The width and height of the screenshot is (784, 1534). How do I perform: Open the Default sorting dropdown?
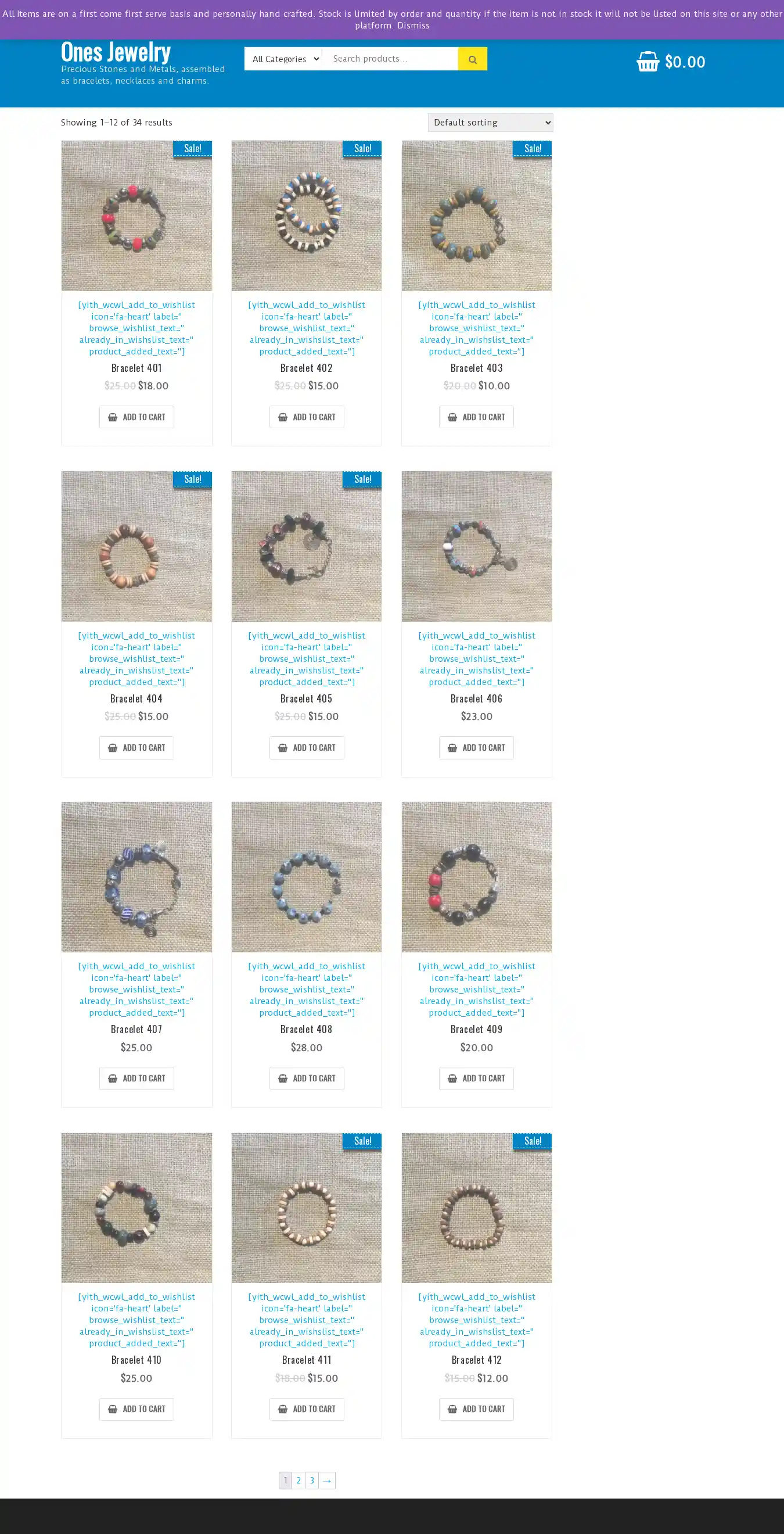point(490,123)
